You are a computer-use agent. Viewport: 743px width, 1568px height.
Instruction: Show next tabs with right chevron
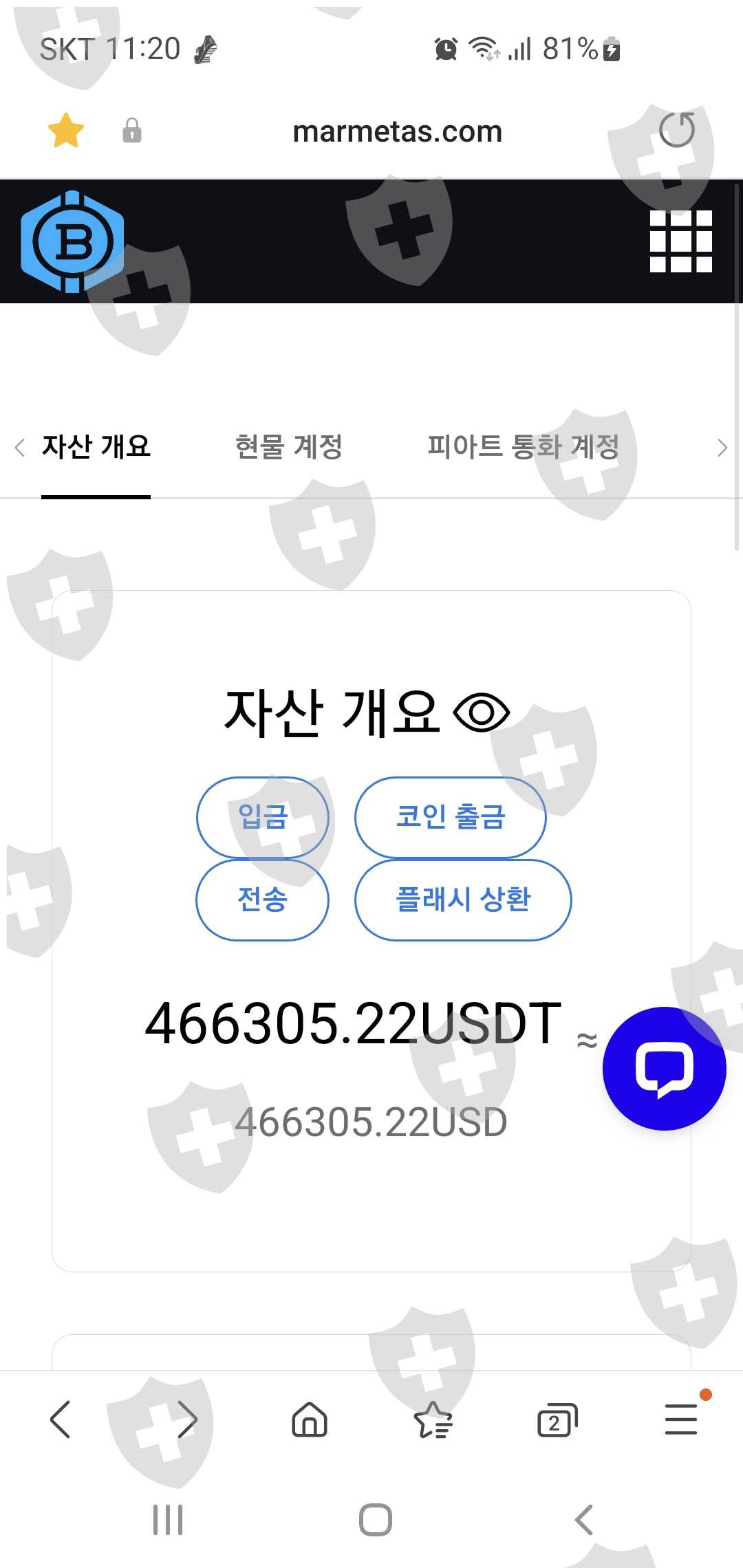(722, 448)
